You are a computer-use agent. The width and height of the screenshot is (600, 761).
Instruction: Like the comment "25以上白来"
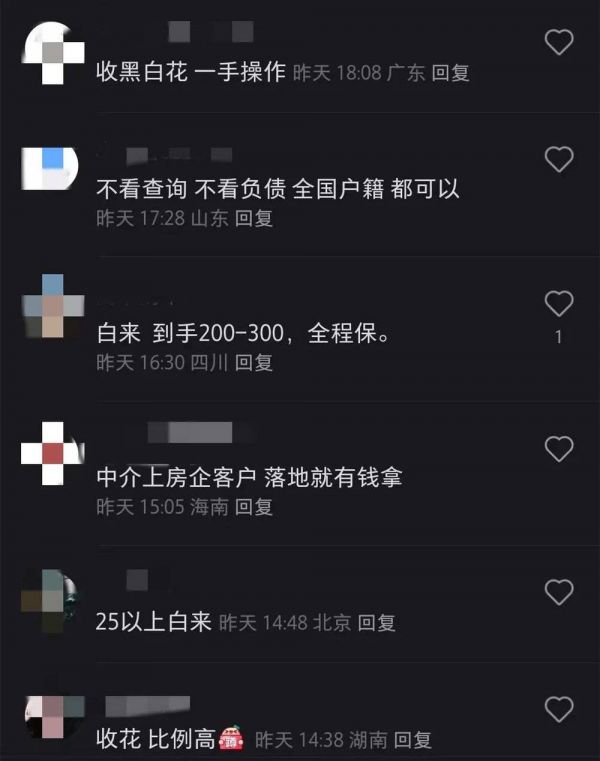pos(558,592)
